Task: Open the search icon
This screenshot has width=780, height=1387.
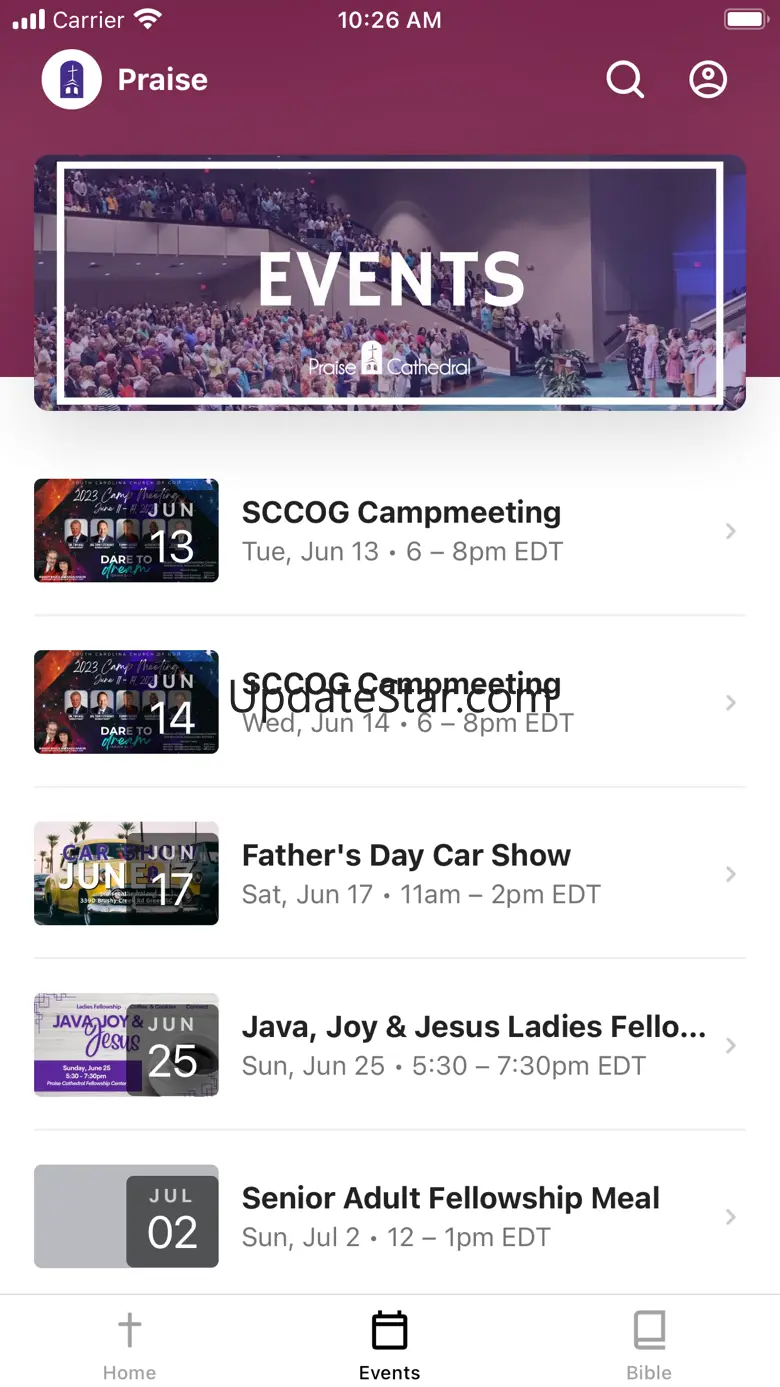Action: tap(625, 80)
